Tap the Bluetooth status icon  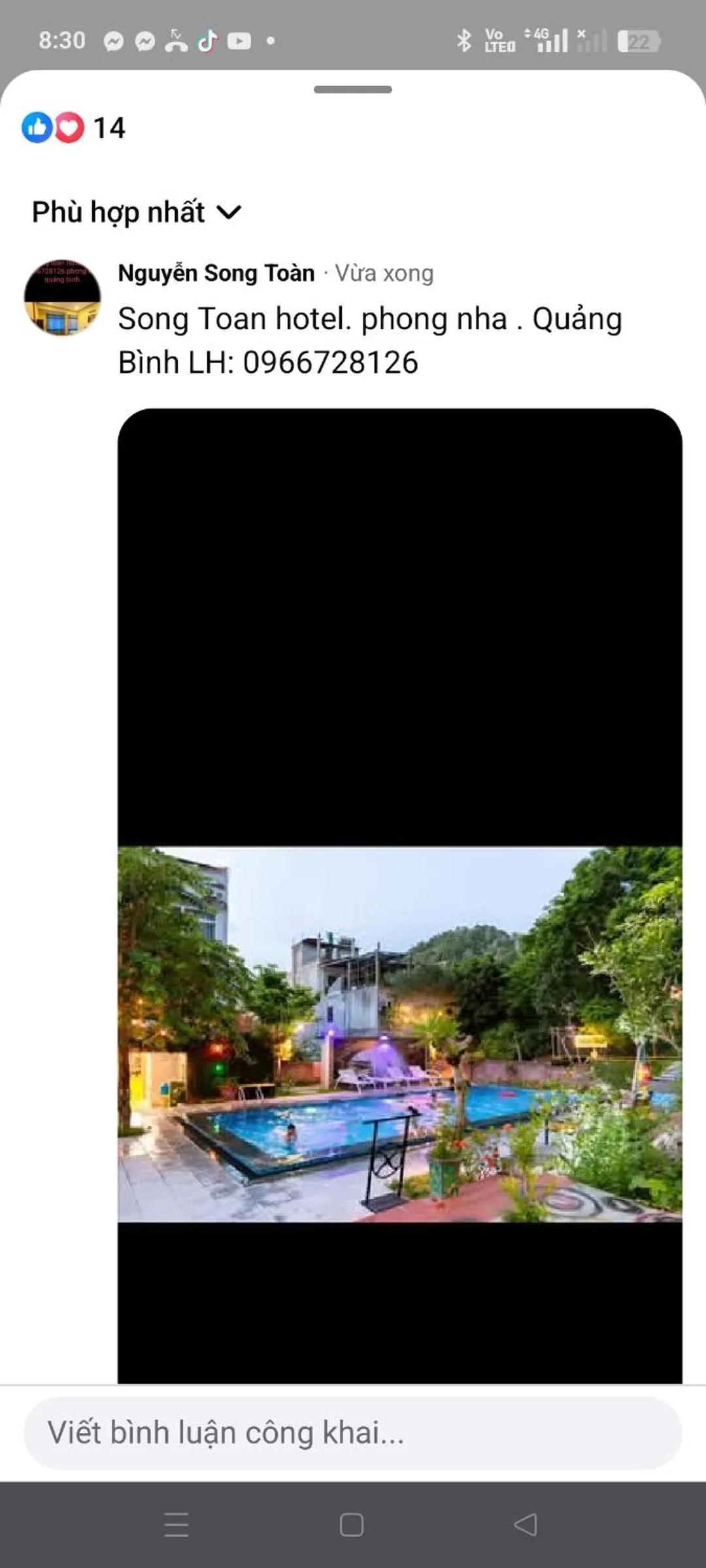pos(465,39)
